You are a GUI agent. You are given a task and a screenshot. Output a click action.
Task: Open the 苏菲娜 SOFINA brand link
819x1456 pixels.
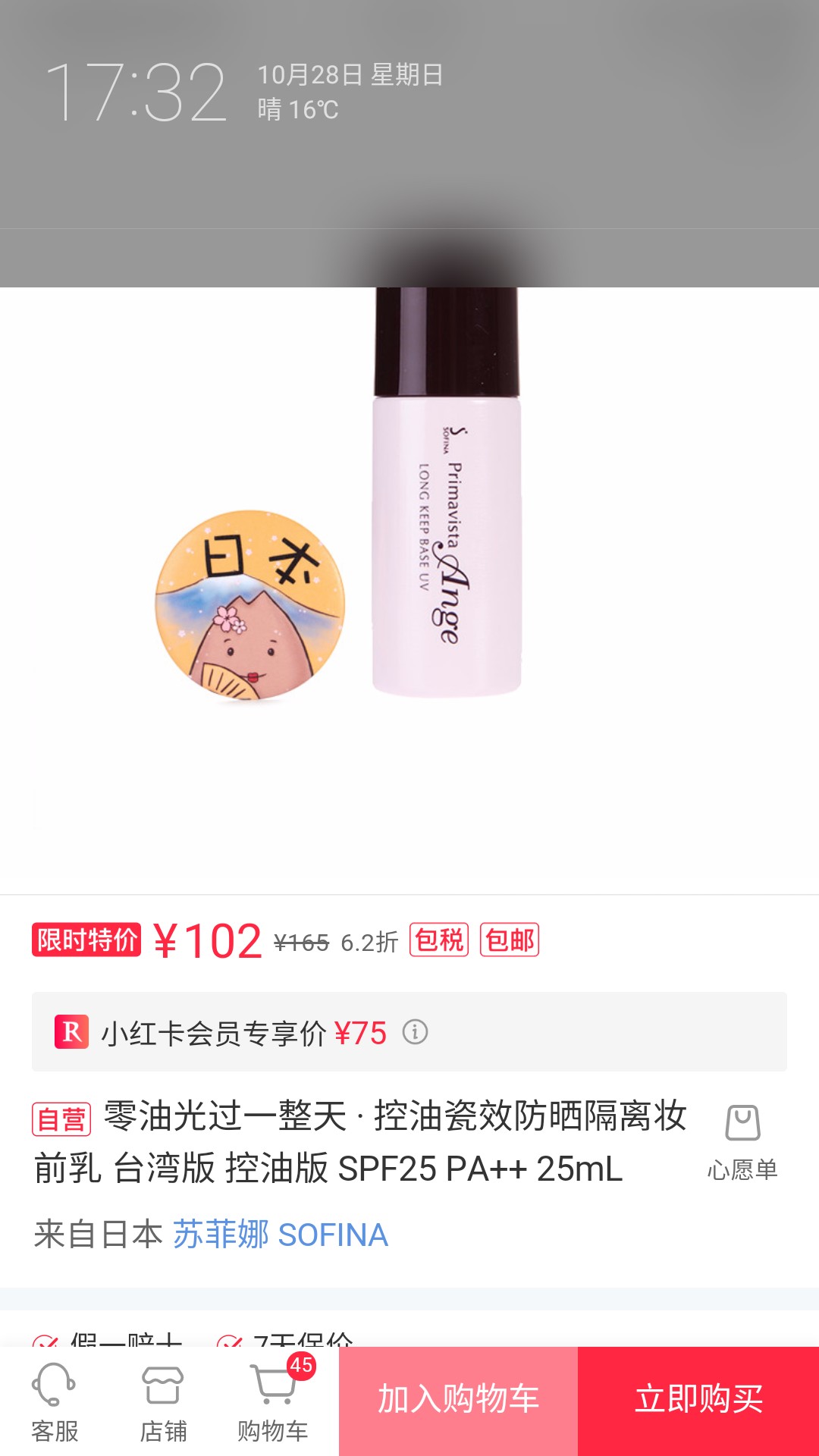[x=281, y=1235]
